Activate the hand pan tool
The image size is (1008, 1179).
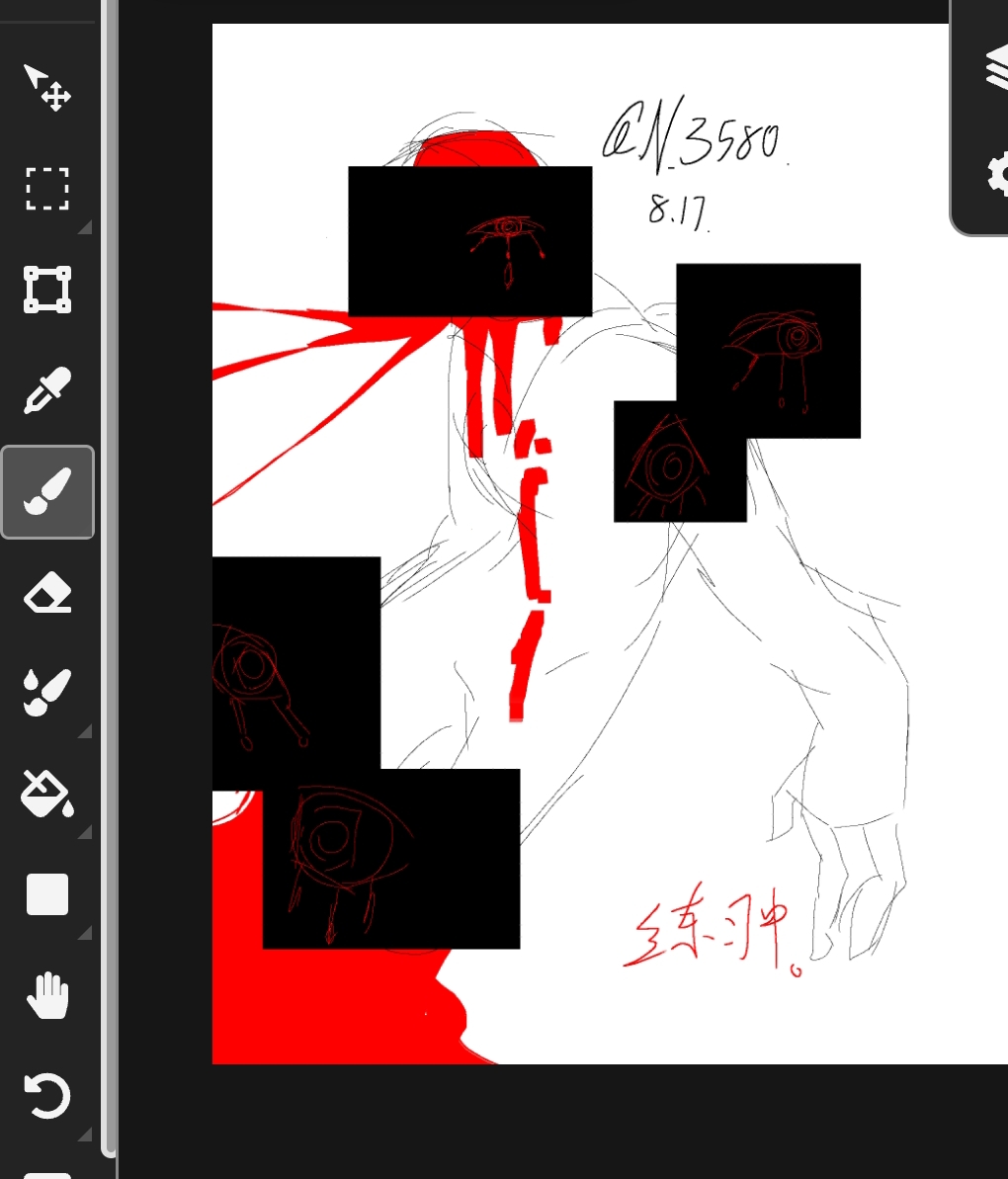coord(47,995)
